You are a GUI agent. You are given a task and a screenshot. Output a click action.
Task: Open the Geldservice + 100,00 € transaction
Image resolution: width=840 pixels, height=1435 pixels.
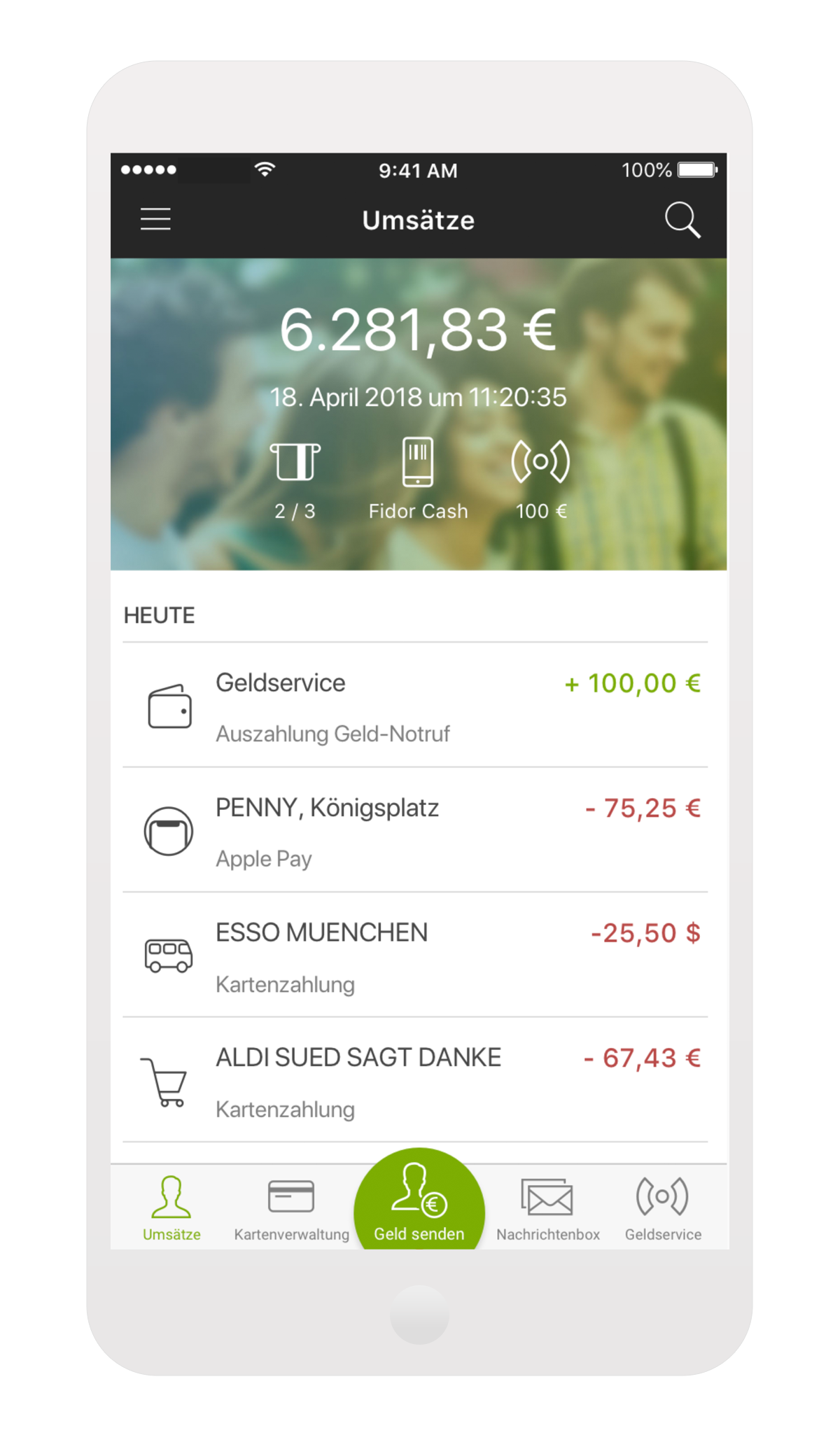(415, 706)
